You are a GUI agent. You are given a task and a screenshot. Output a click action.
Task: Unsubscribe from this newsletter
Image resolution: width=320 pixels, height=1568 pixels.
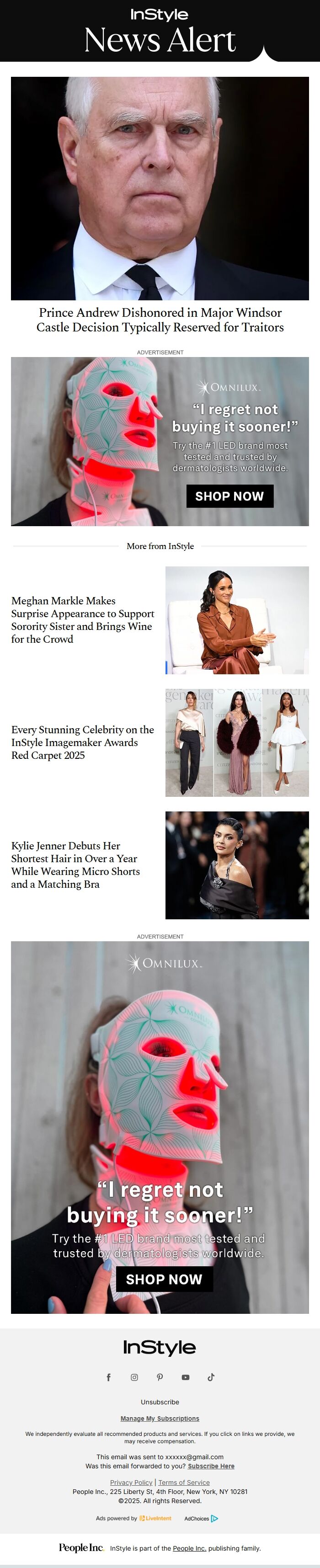pos(160,1402)
